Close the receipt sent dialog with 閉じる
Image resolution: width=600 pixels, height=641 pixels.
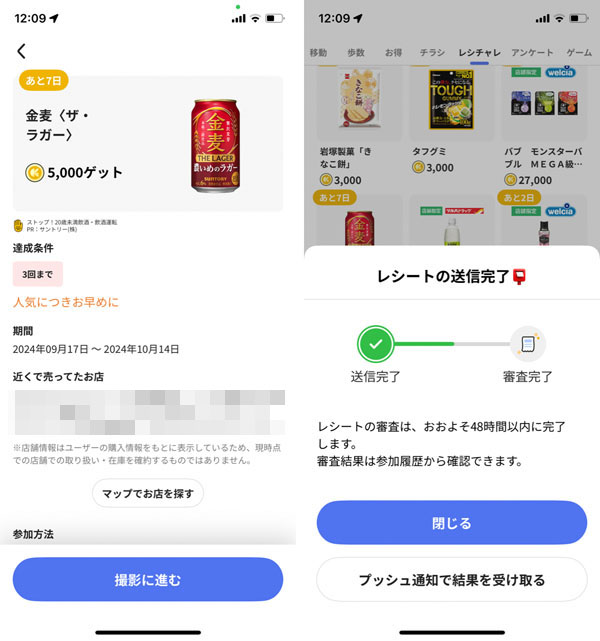click(x=452, y=522)
